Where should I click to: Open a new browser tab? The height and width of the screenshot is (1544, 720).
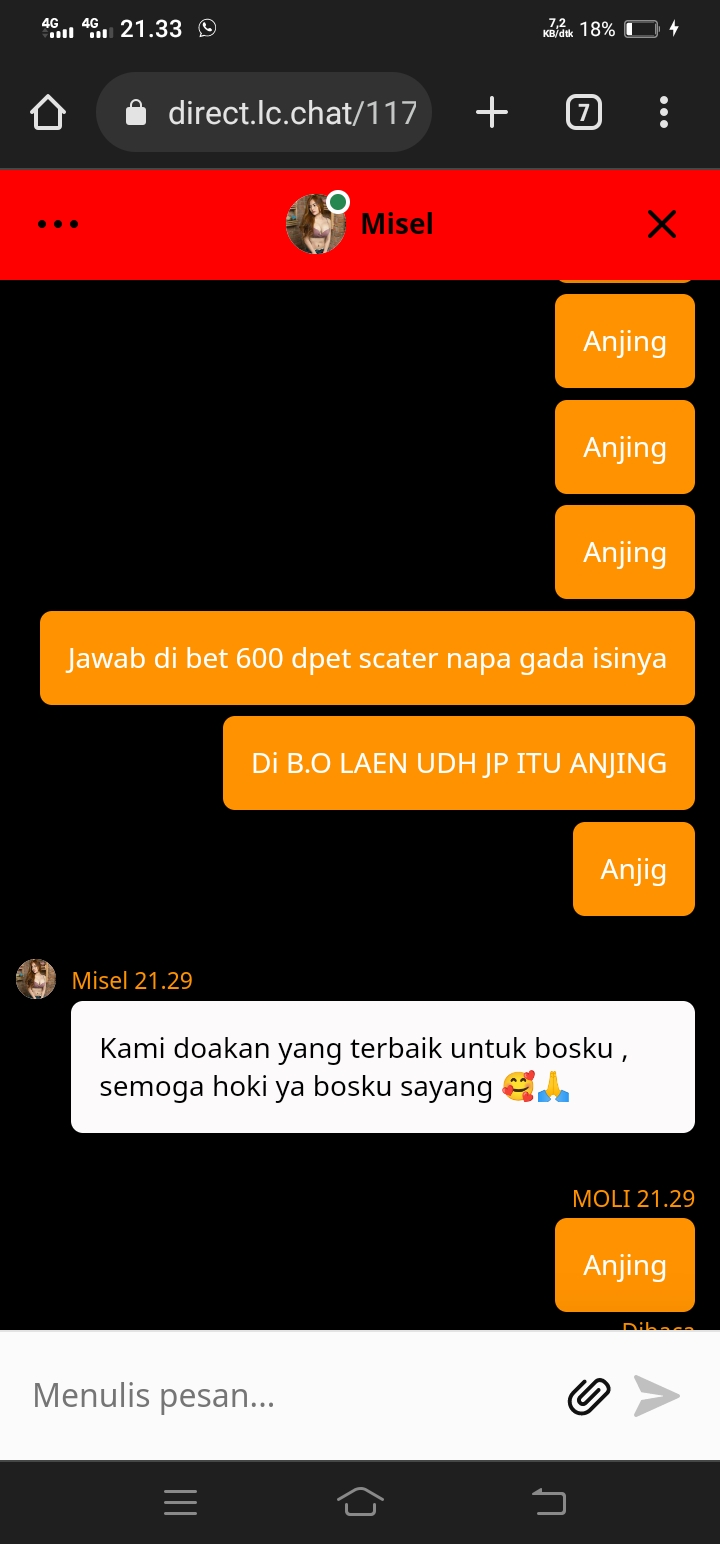[x=491, y=113]
